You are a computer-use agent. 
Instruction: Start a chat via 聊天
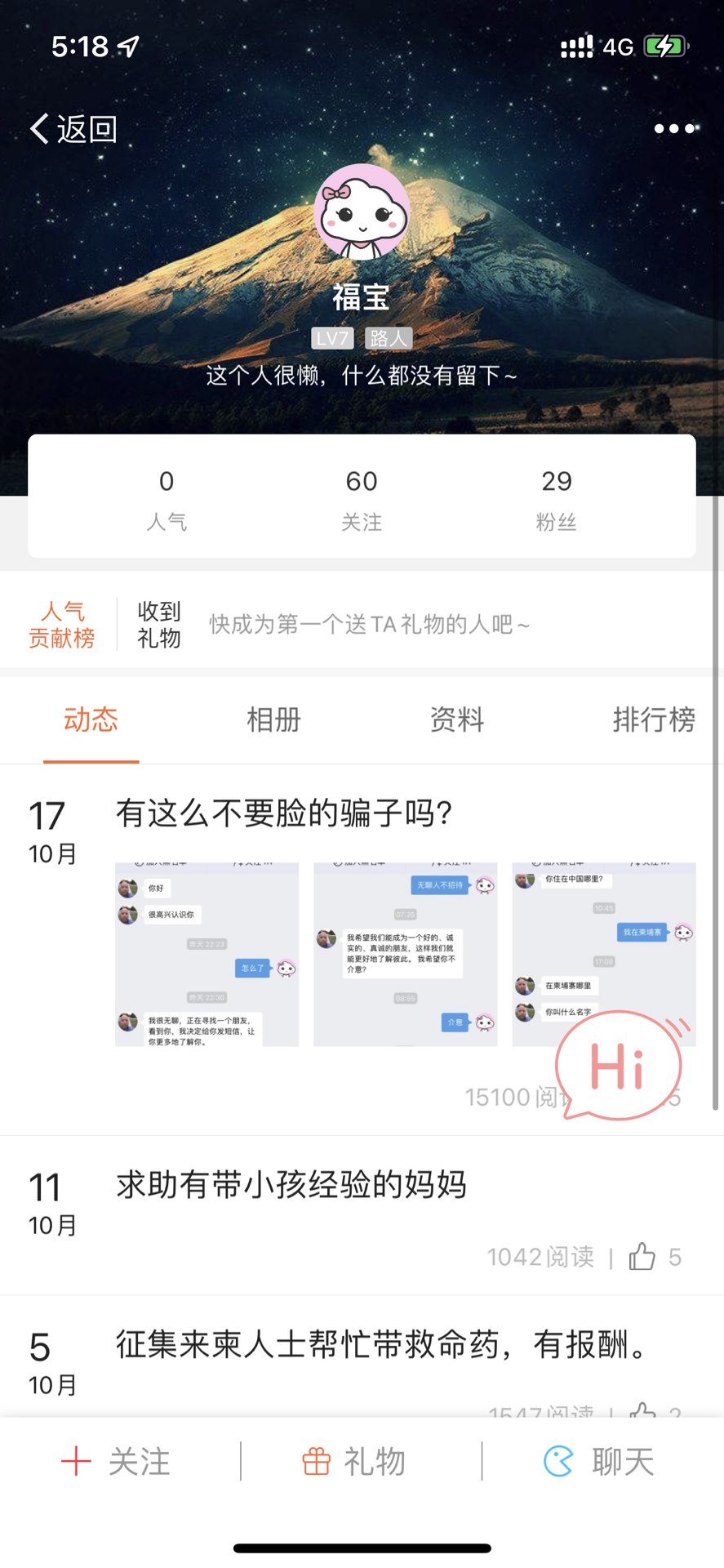[x=600, y=1461]
